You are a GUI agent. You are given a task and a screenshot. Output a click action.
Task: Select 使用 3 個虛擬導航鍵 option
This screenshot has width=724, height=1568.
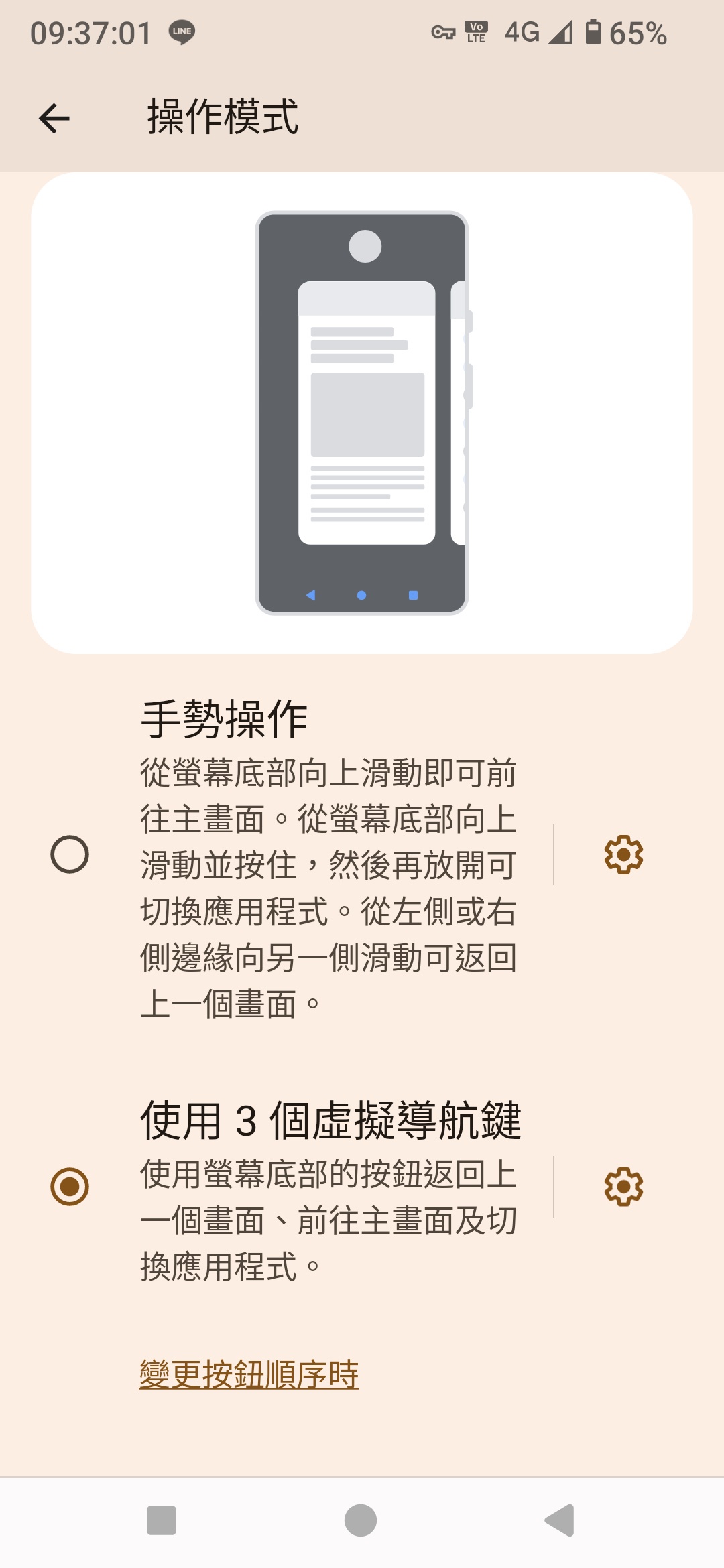[70, 1187]
